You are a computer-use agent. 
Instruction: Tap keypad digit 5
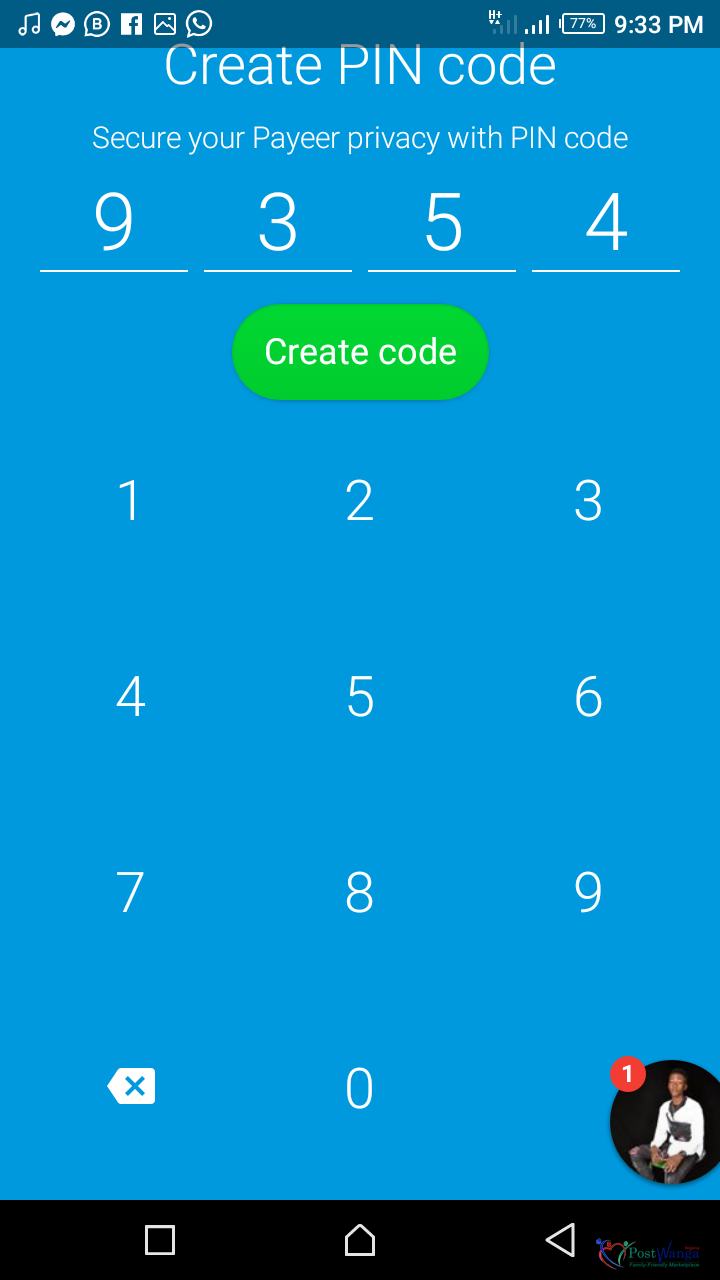tap(360, 696)
